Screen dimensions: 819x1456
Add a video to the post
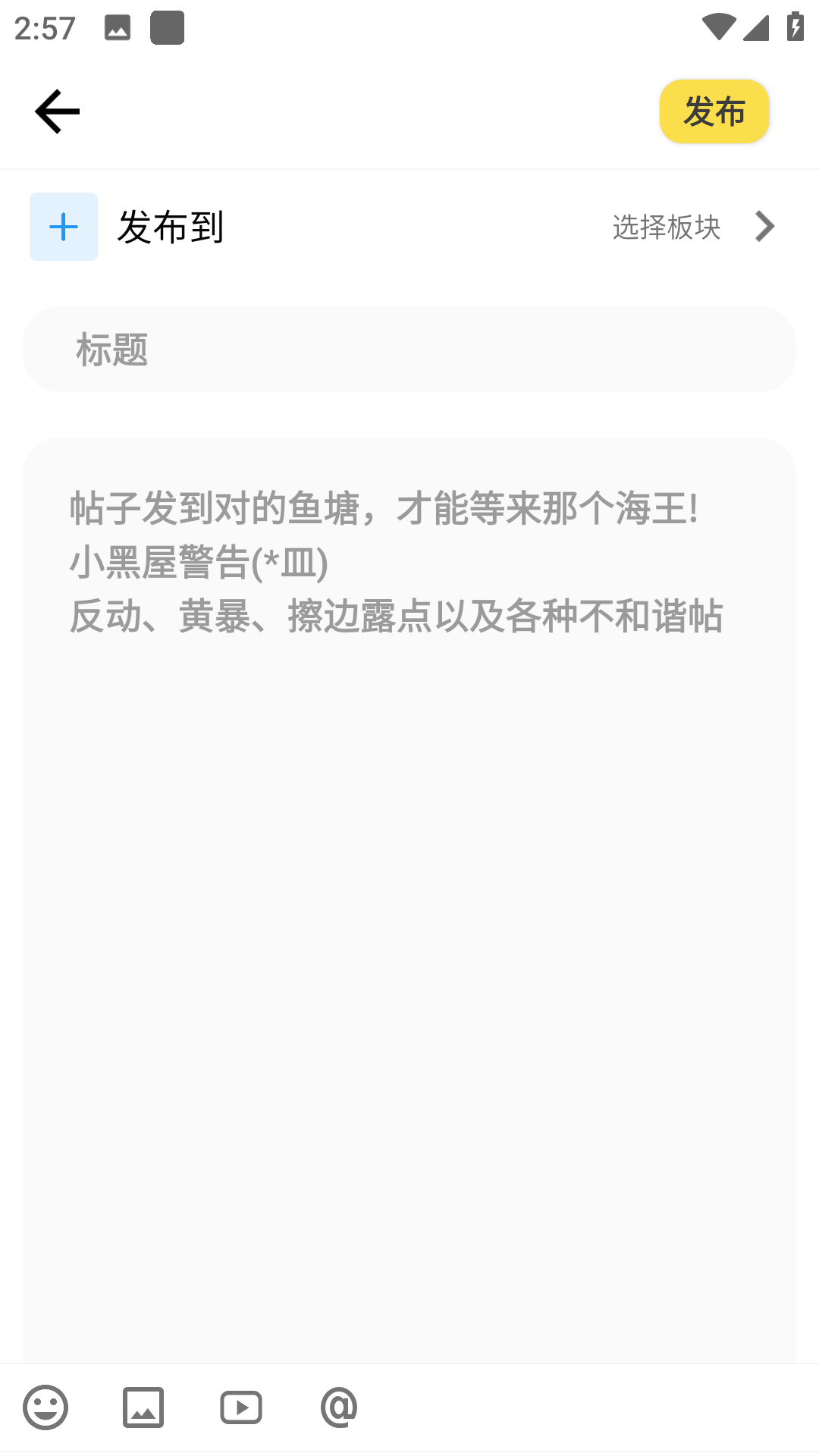[x=241, y=1407]
